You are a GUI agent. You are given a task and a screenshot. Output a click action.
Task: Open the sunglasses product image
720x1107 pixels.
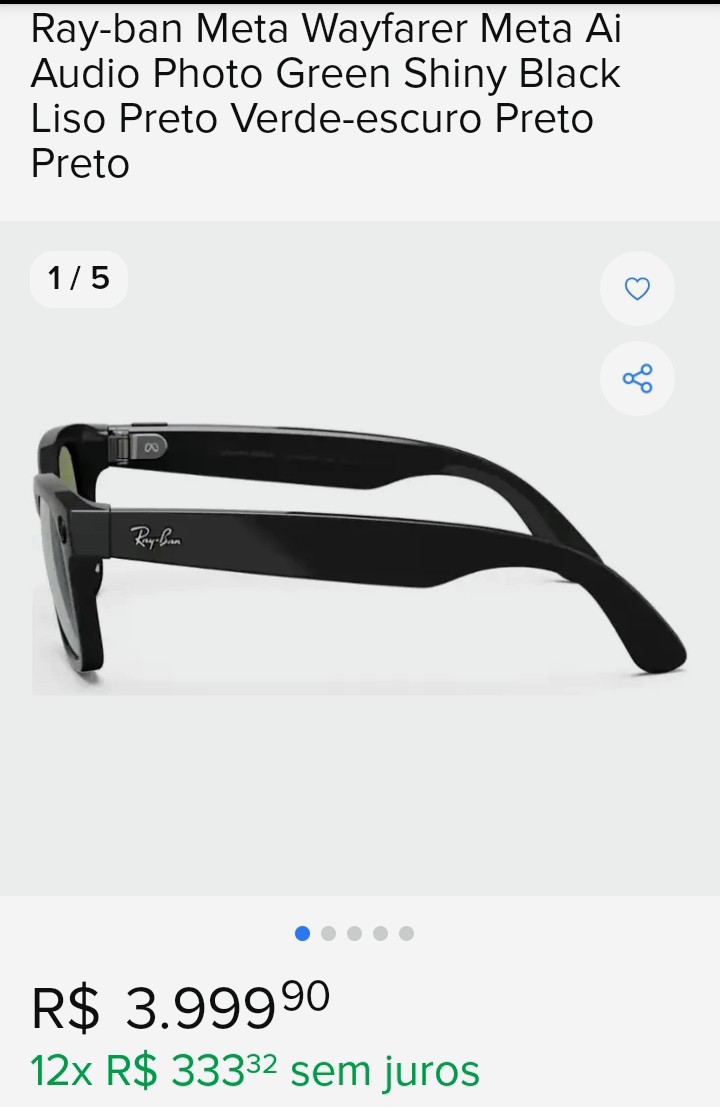pos(360,555)
